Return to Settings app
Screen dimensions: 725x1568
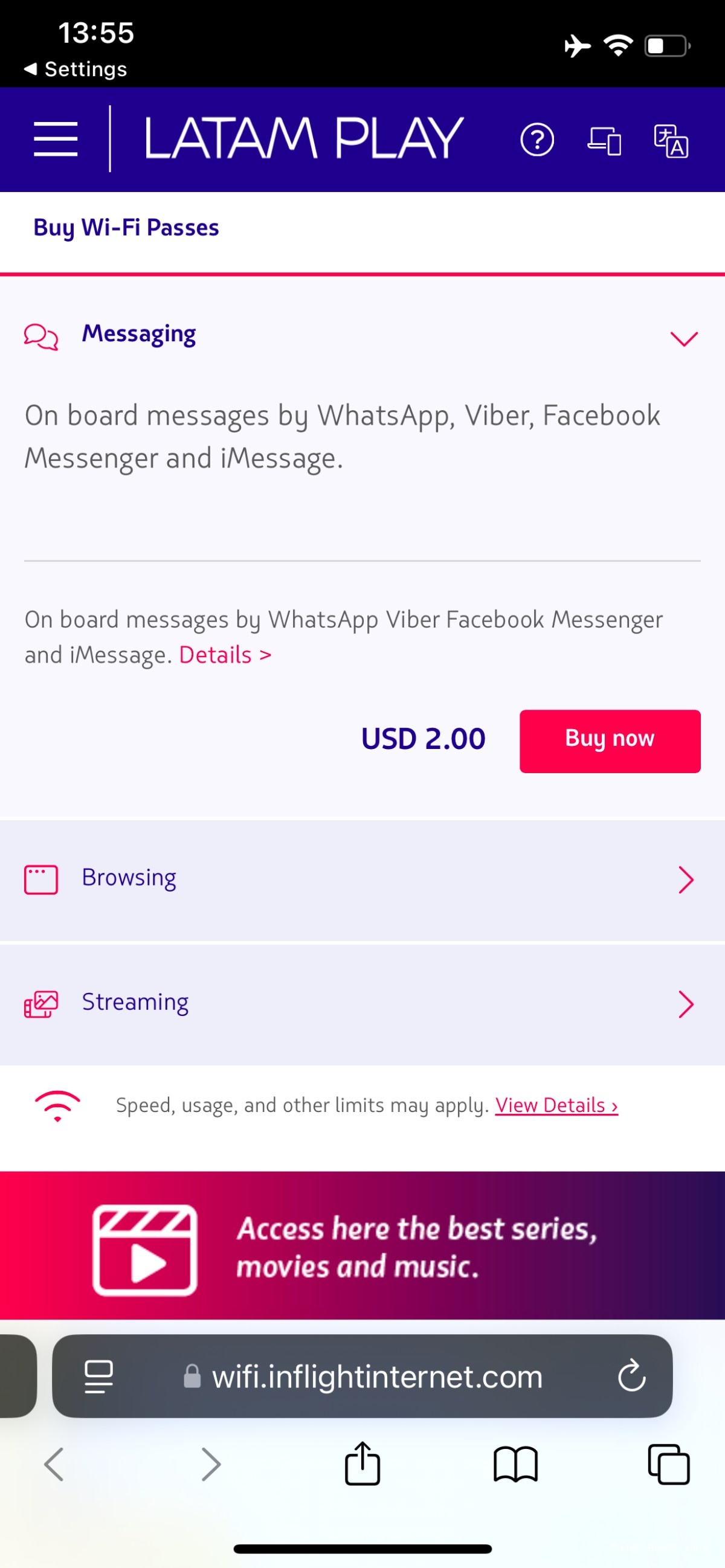(76, 69)
